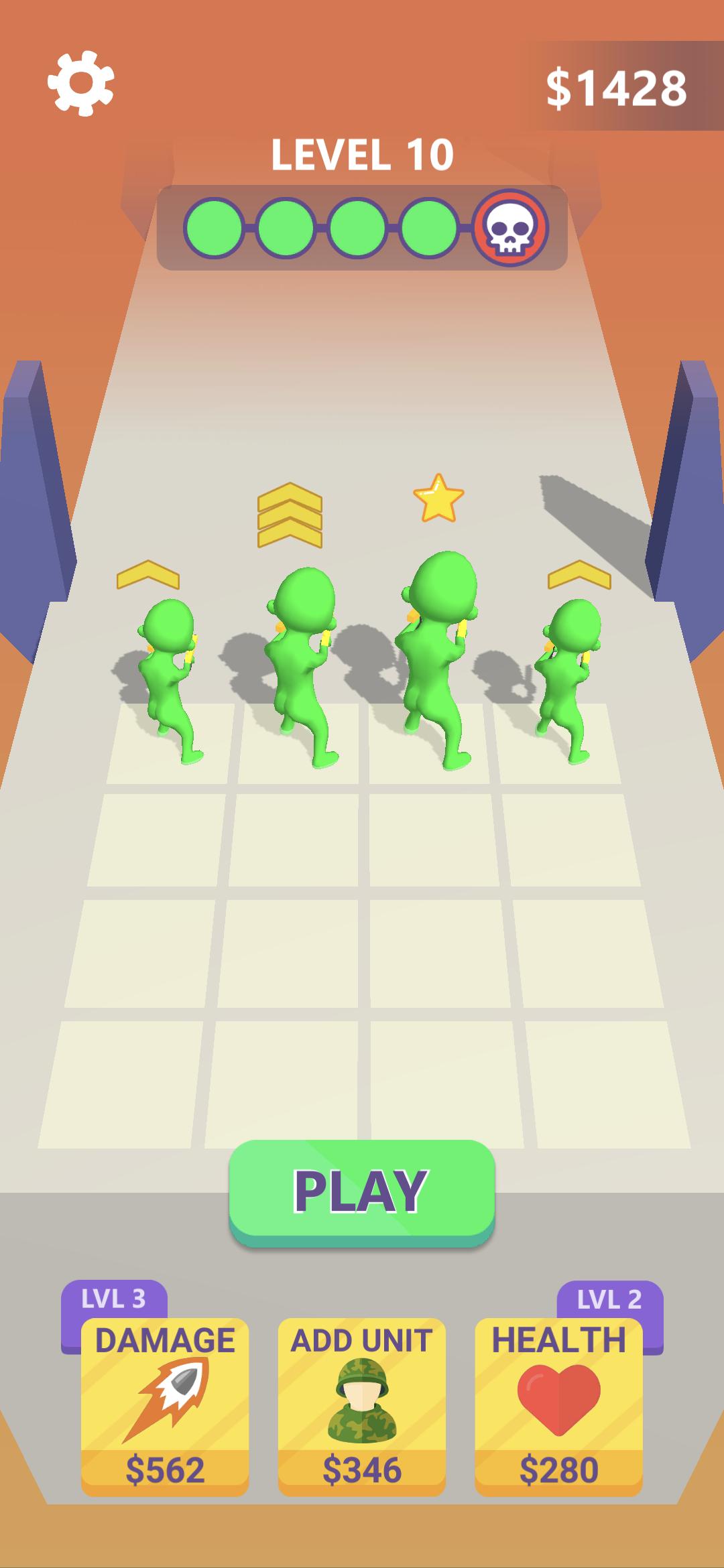
Task: Select the soldier with triple chevron rank
Action: click(x=300, y=663)
